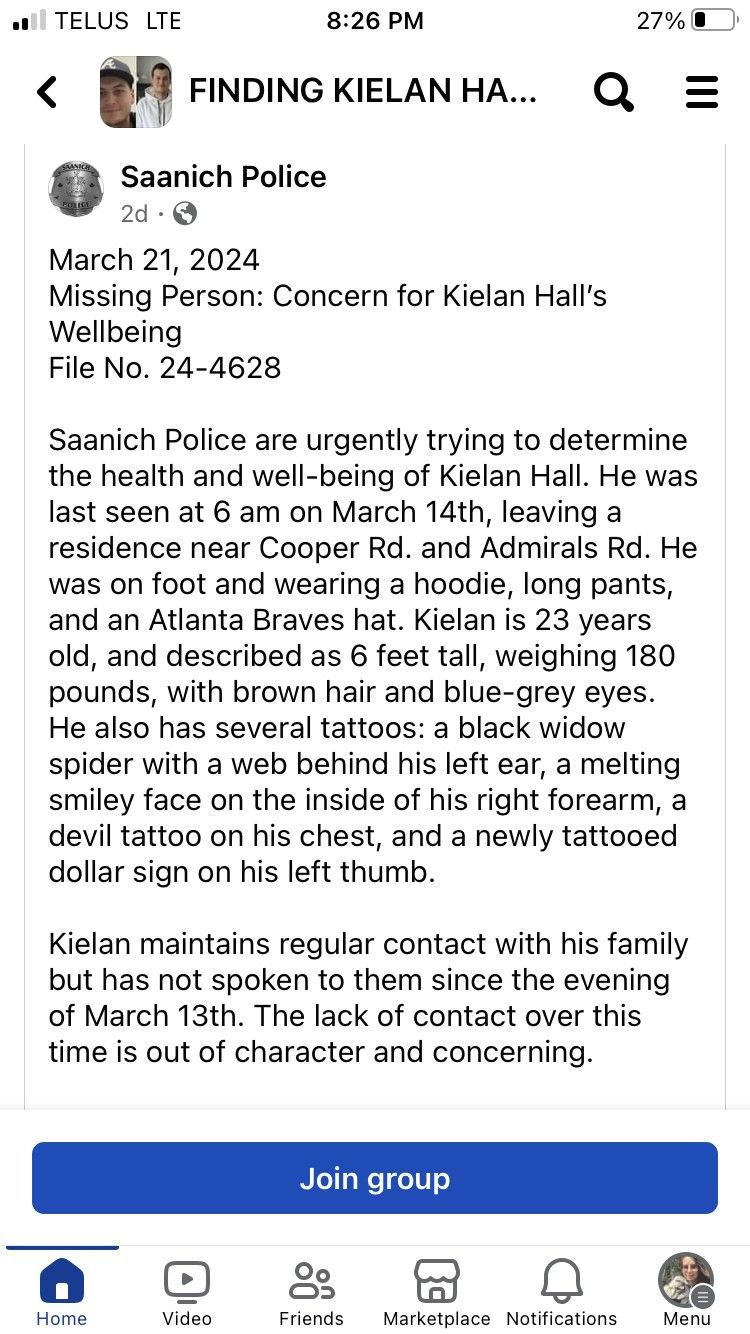Switch to the Home tab
Viewport: 750px width, 1334px height.
pos(61,1291)
